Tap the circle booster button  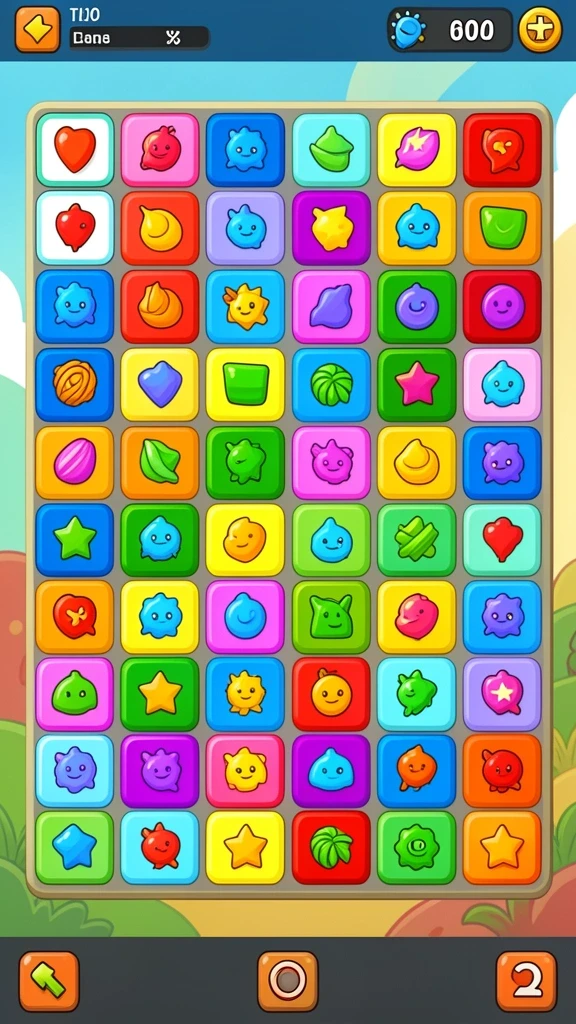point(288,981)
